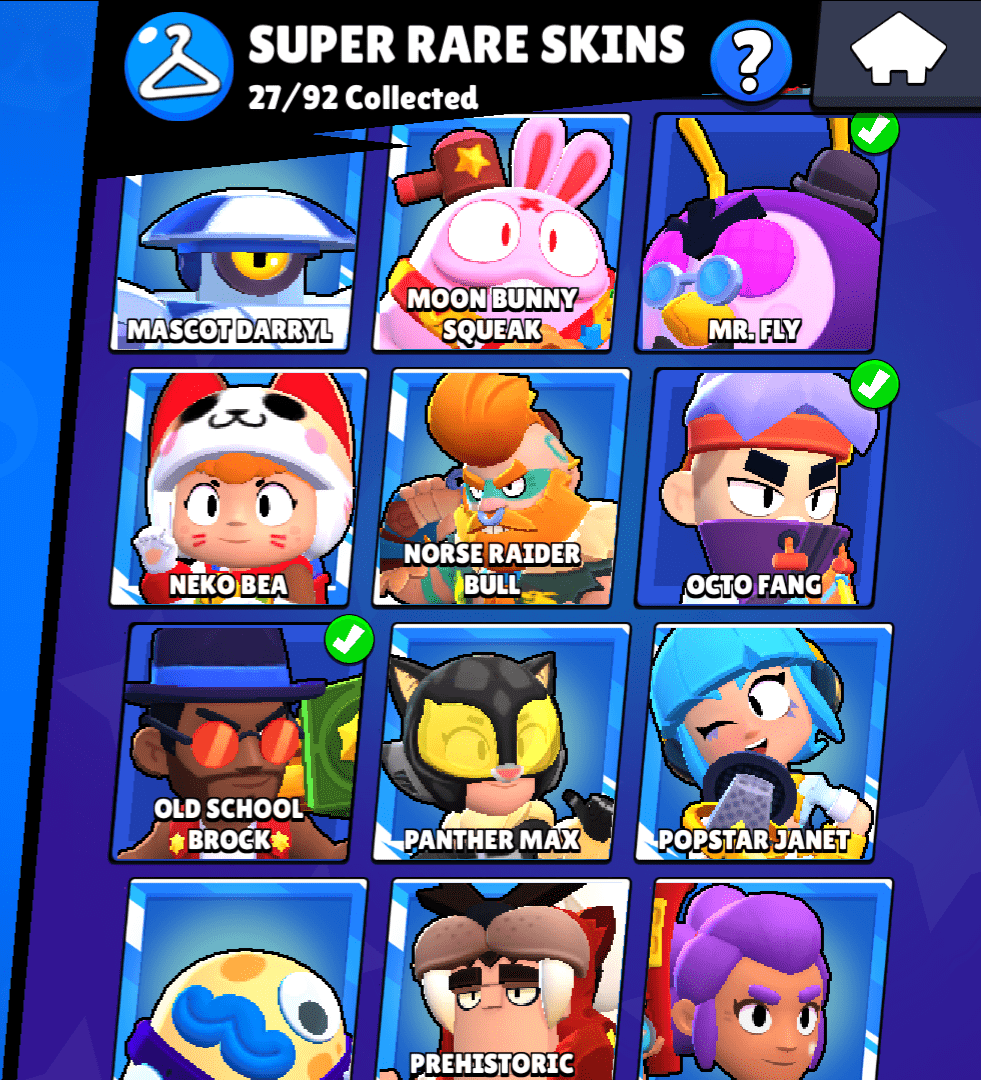Open the question mark help button
The image size is (981, 1080).
(750, 61)
